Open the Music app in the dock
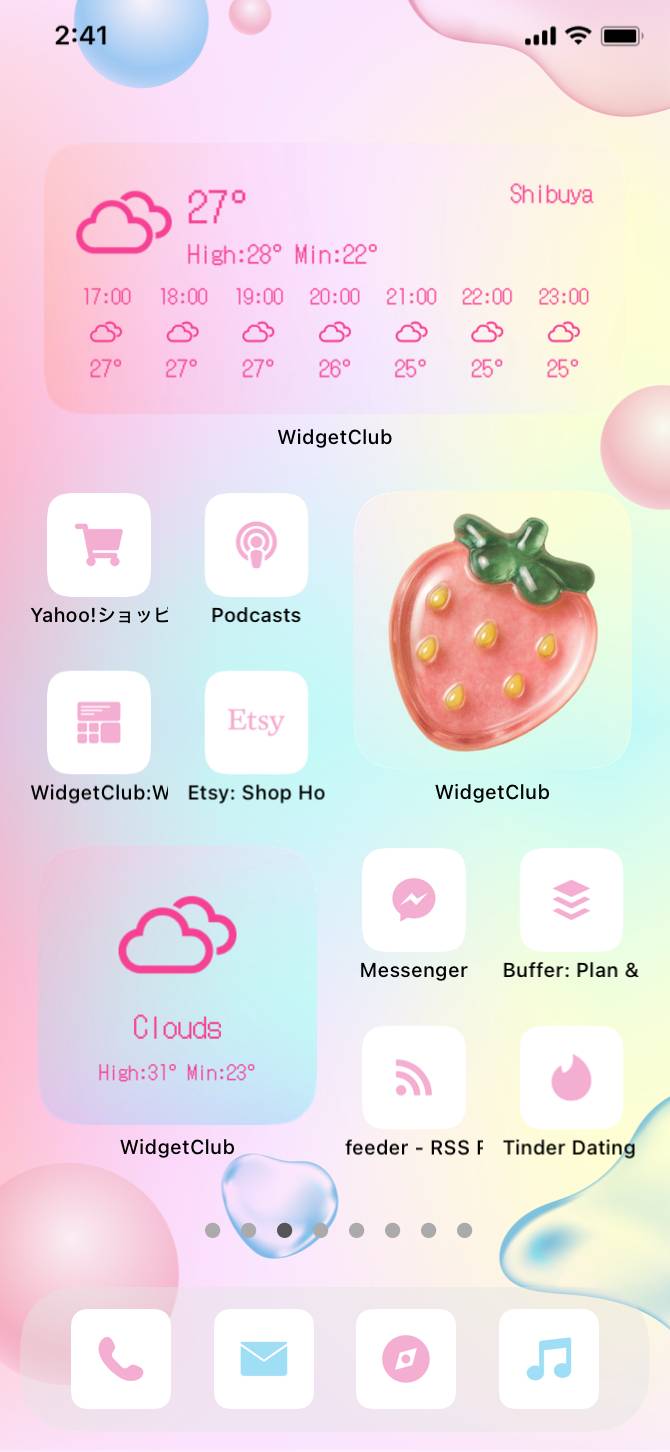The width and height of the screenshot is (670, 1452). coord(549,1359)
